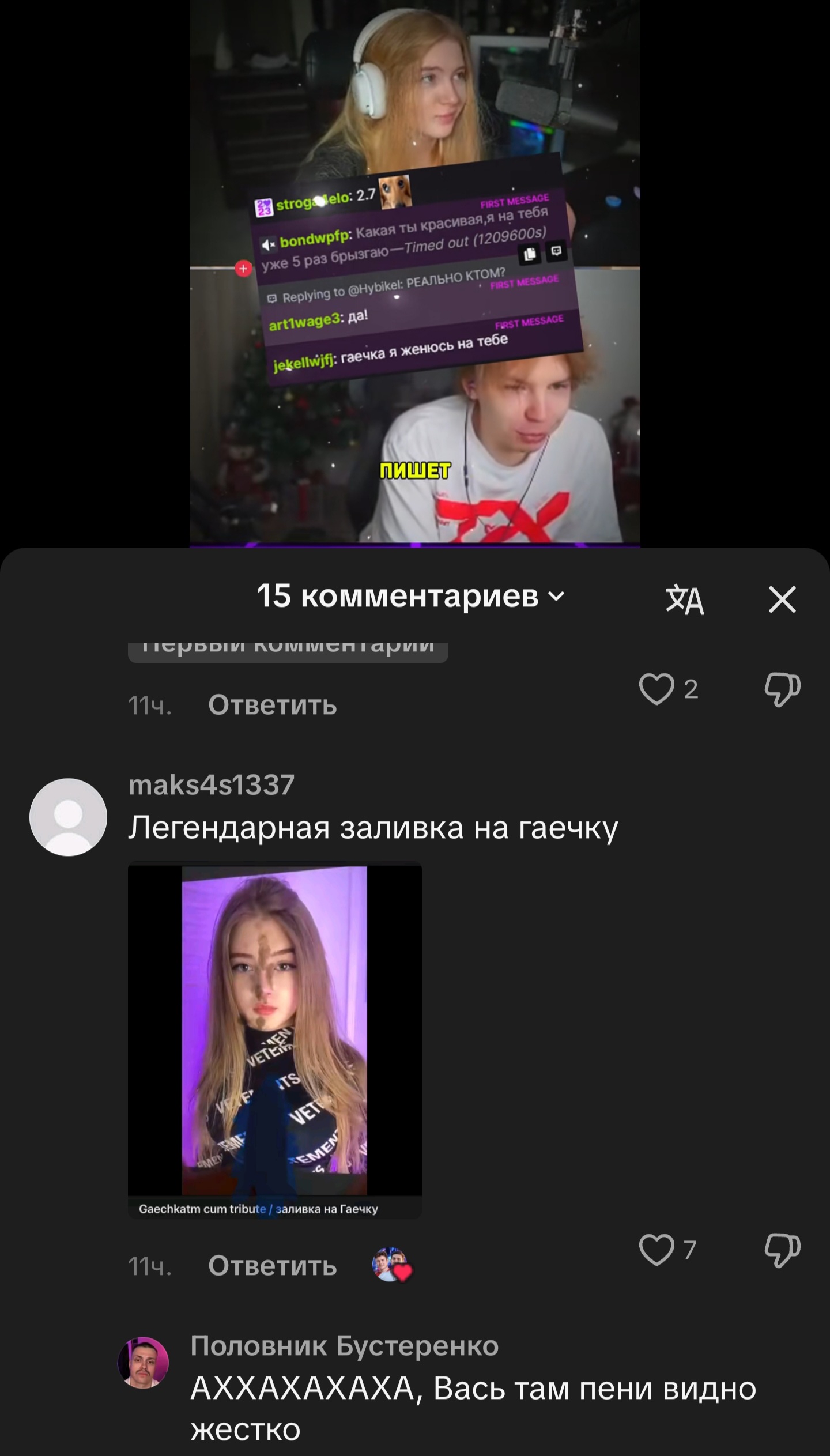Viewport: 830px width, 1456px height.
Task: Dislike the first comment with 2 likes
Action: [782, 689]
